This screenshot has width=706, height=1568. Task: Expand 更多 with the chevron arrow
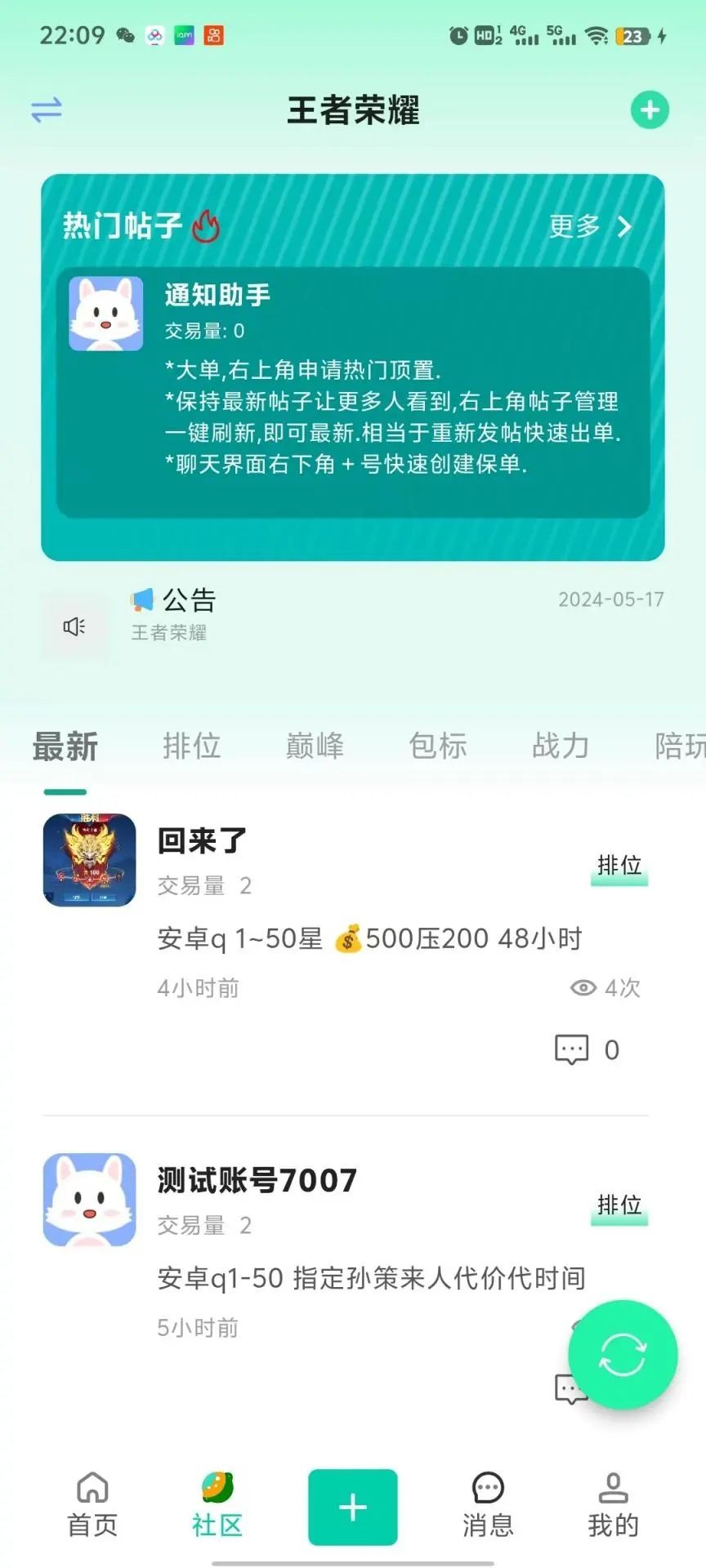(625, 227)
